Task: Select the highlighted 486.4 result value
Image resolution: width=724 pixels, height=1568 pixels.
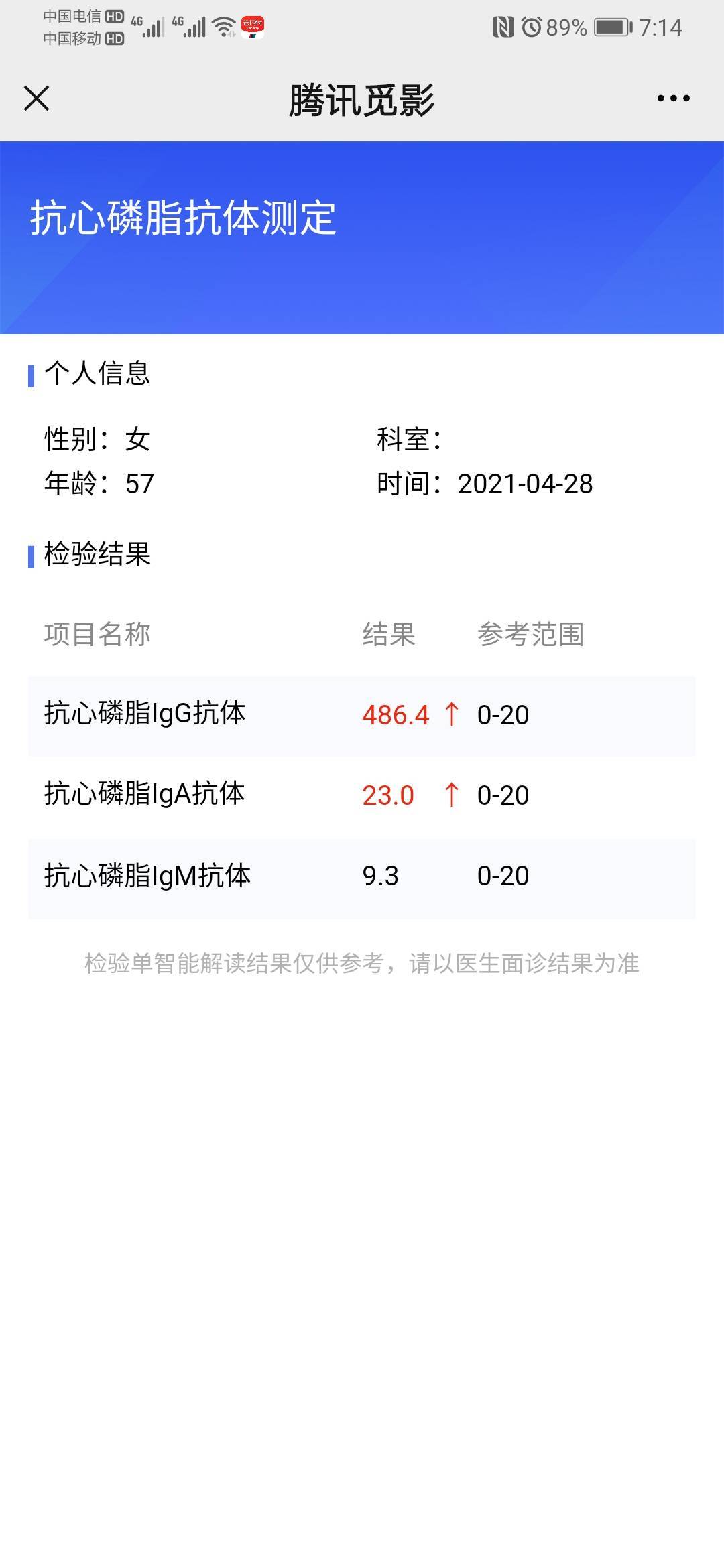Action: point(396,716)
